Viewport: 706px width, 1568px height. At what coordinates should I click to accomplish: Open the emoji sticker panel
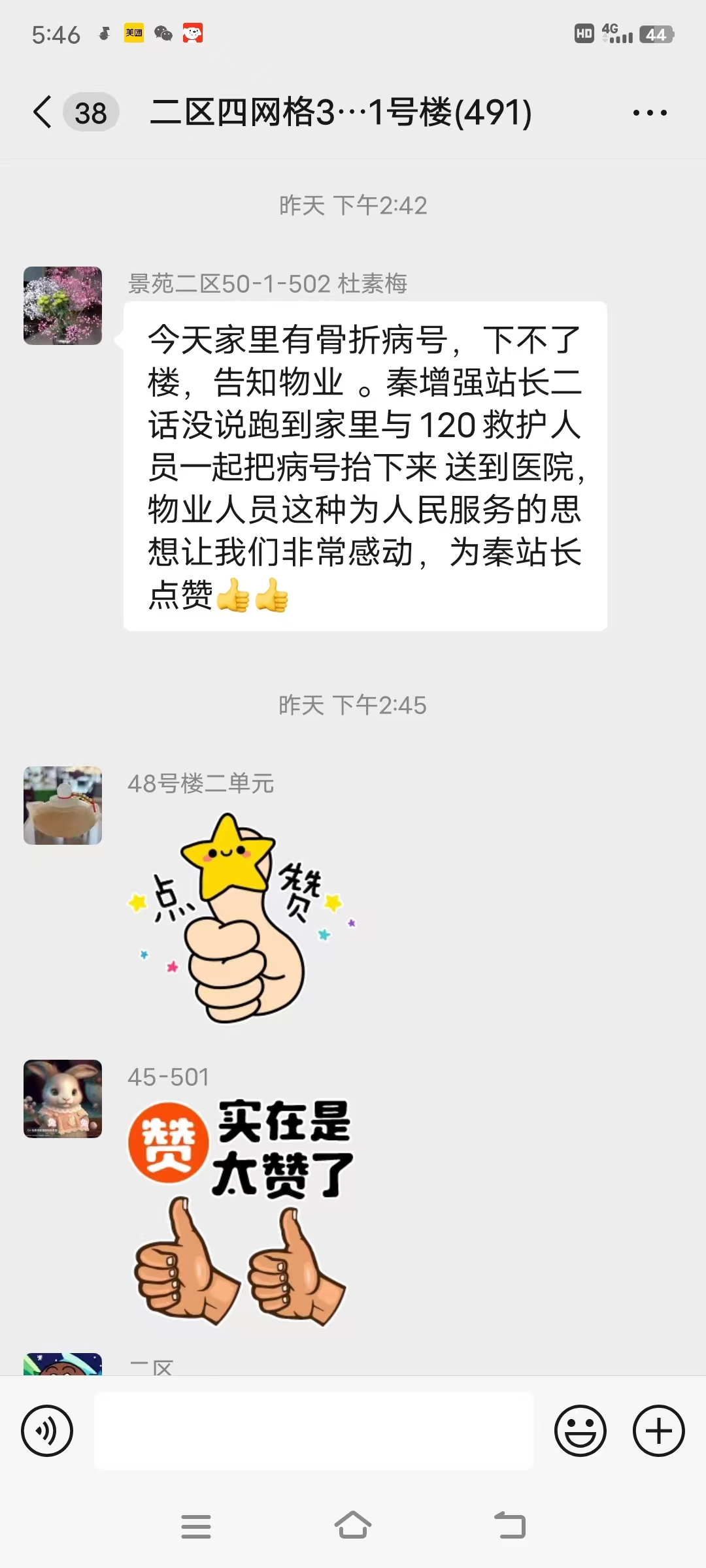point(580,1431)
